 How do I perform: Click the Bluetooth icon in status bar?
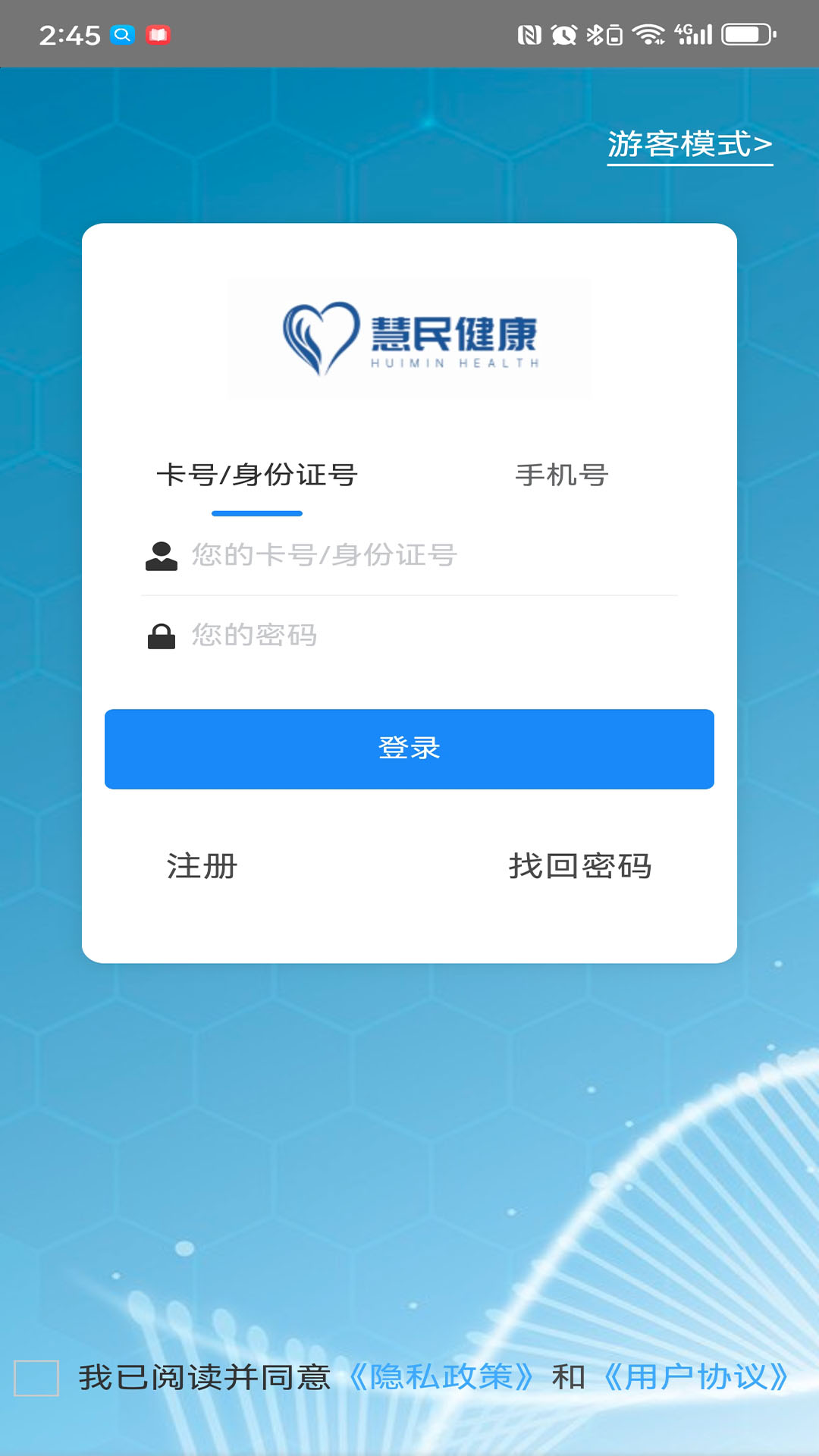[x=595, y=34]
